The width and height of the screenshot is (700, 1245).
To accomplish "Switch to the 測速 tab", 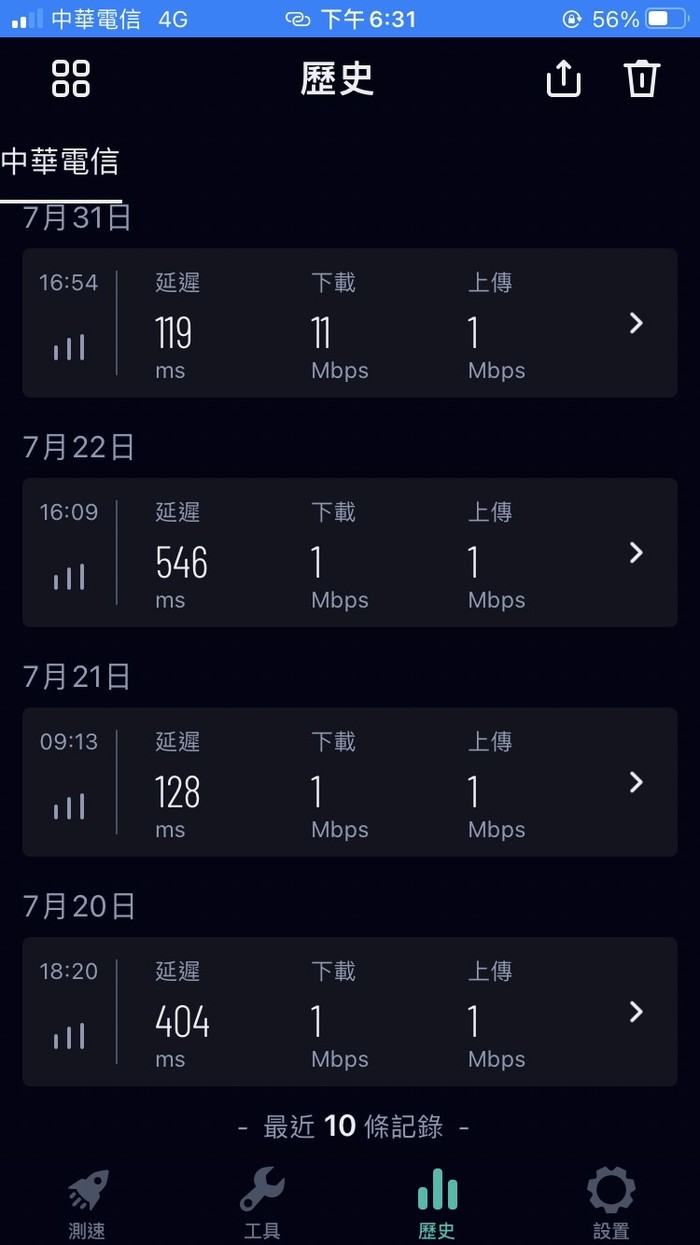I will (88, 1204).
